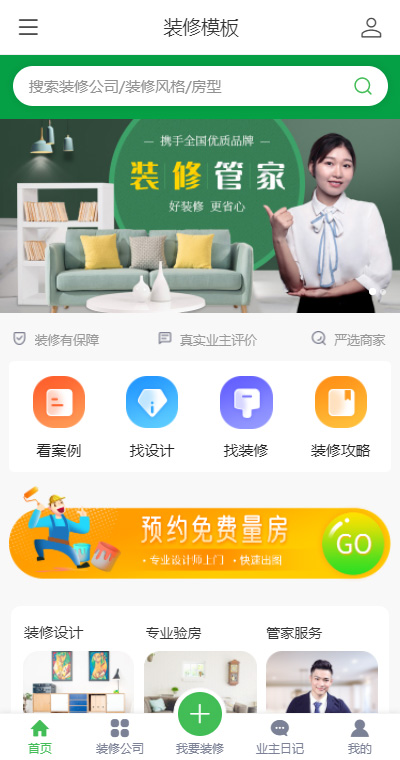Focus the 搜索装修公司 search field
400x760 pixels.
coord(200,86)
